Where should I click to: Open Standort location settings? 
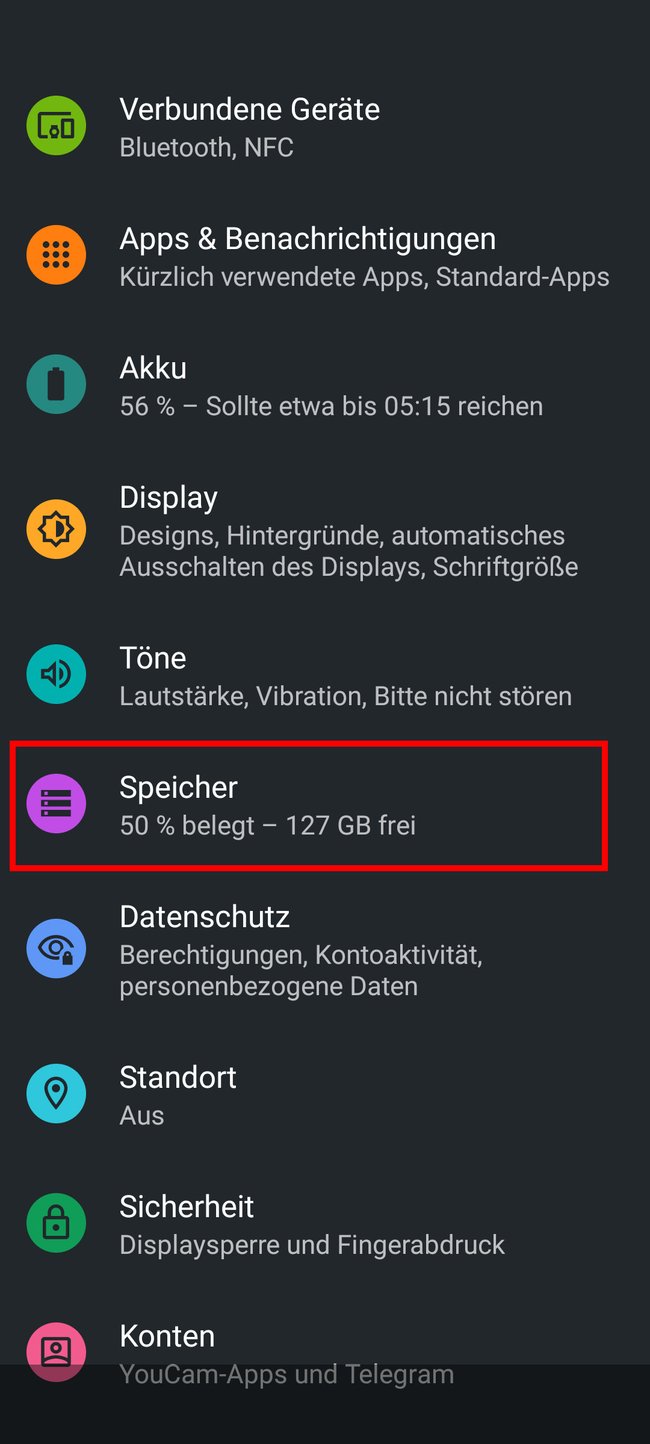coord(325,1094)
